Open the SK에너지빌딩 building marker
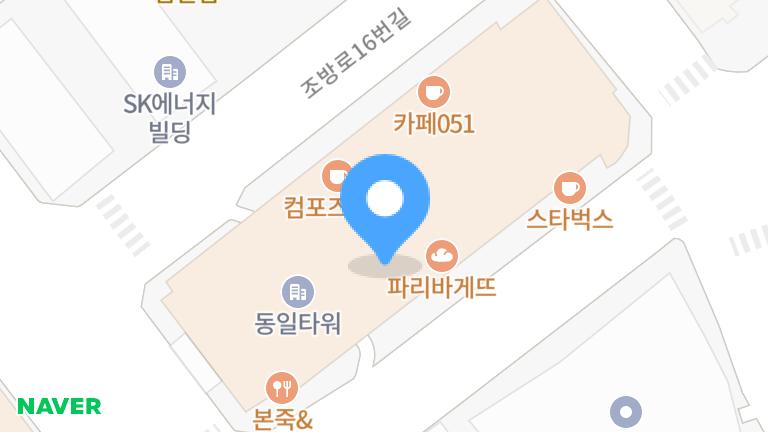The width and height of the screenshot is (768, 432). (x=169, y=72)
